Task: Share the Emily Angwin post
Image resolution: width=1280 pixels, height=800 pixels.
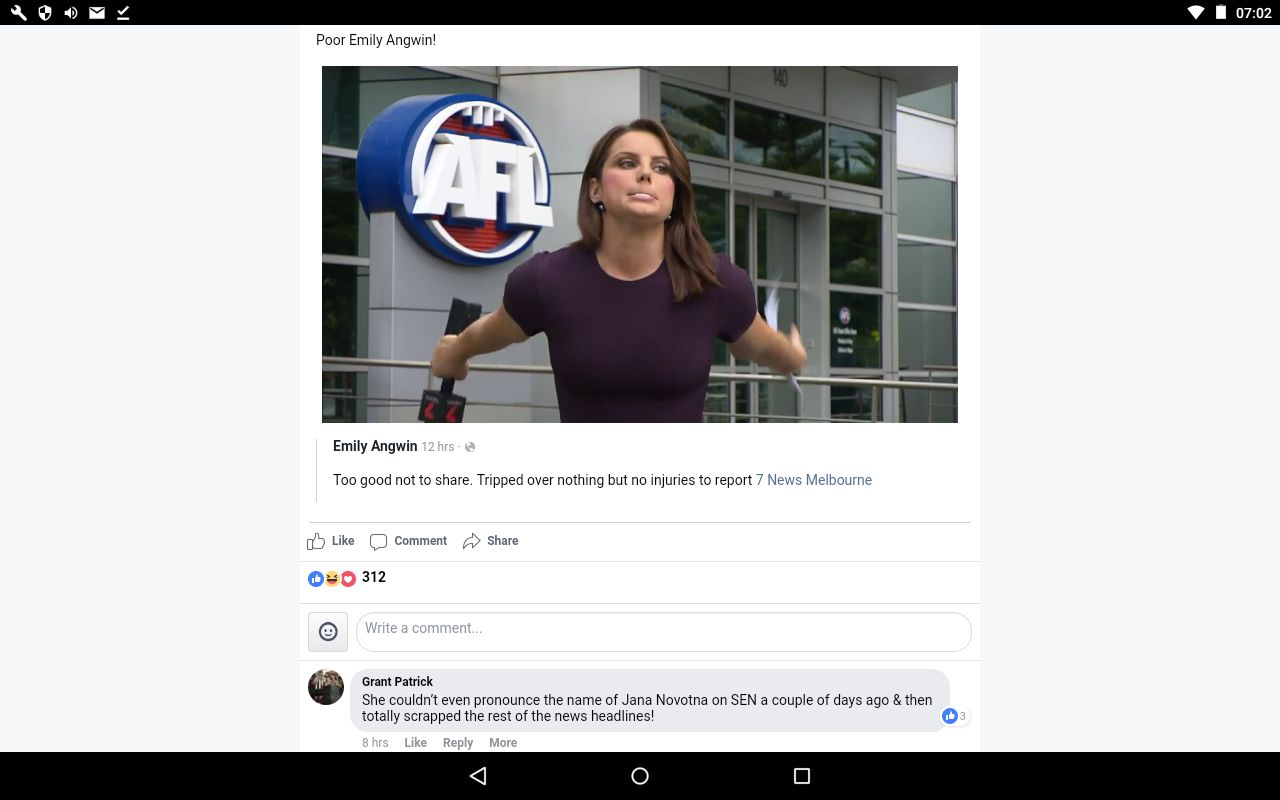Action: (490, 541)
